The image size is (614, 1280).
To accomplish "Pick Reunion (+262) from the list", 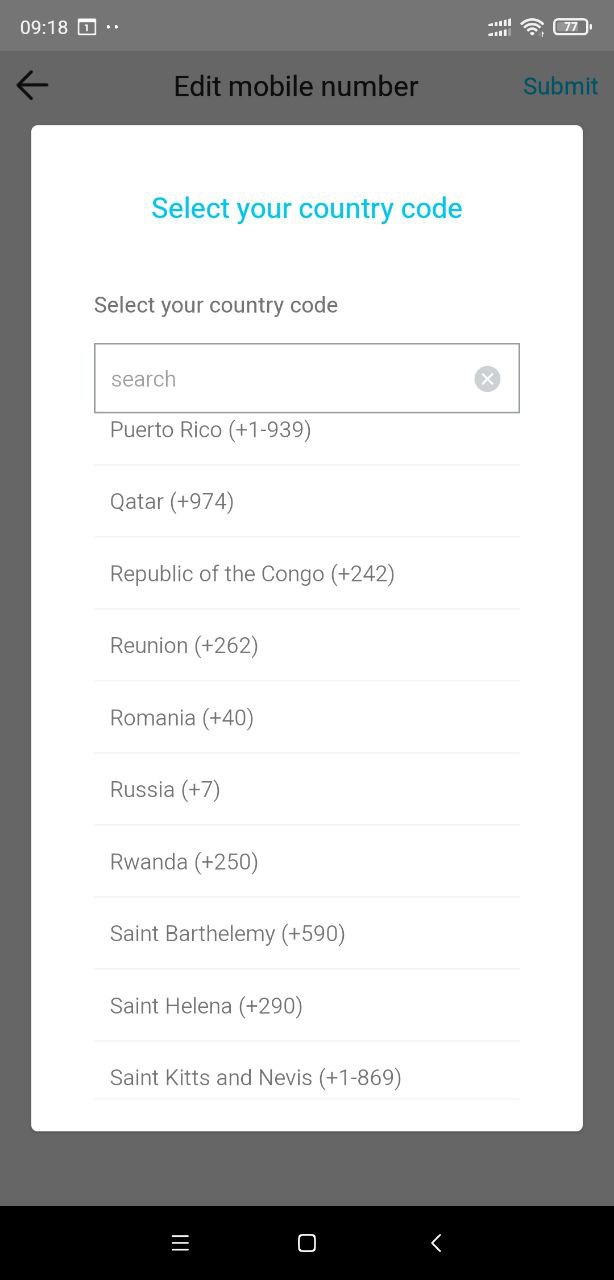I will 306,645.
